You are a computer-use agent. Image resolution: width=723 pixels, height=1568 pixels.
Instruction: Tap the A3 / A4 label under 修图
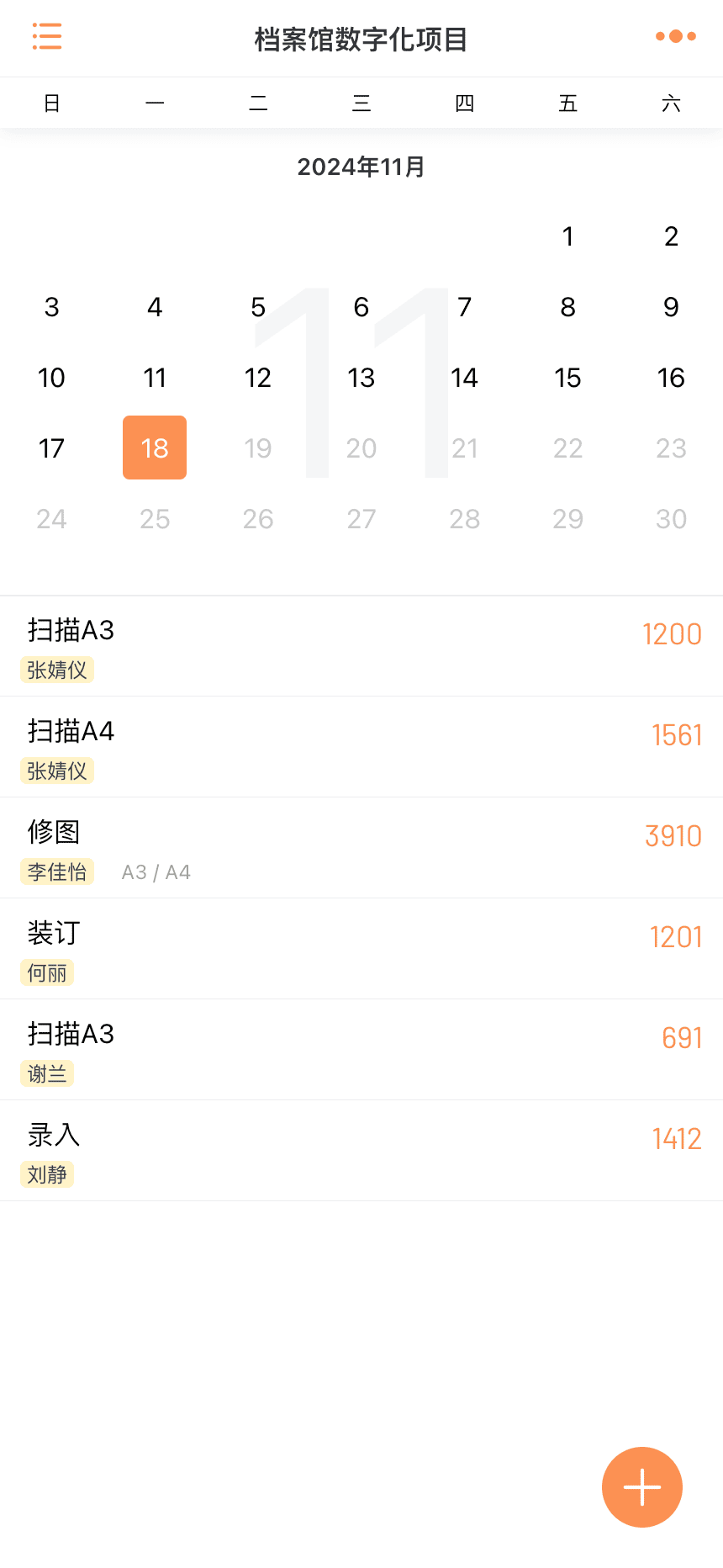[156, 872]
